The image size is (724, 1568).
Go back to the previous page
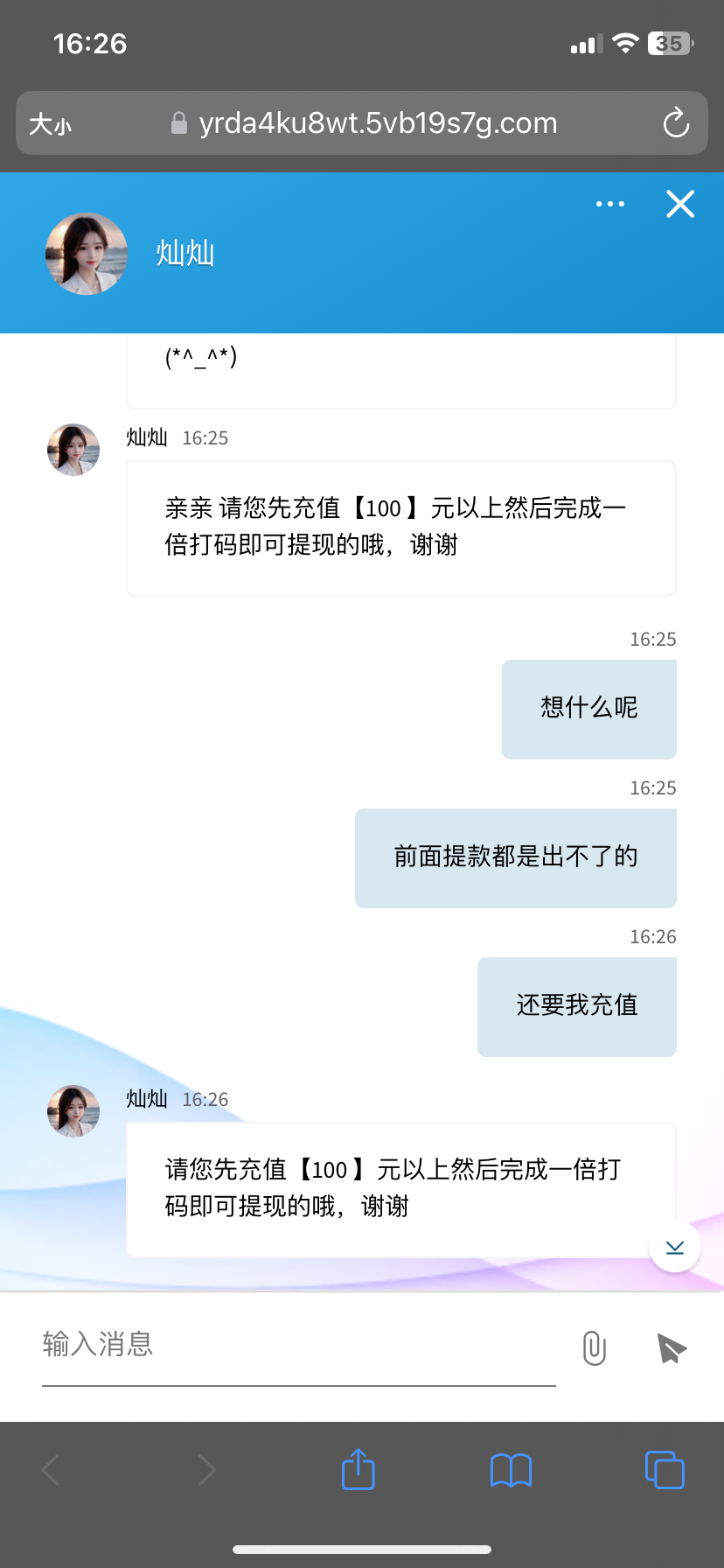click(51, 1470)
